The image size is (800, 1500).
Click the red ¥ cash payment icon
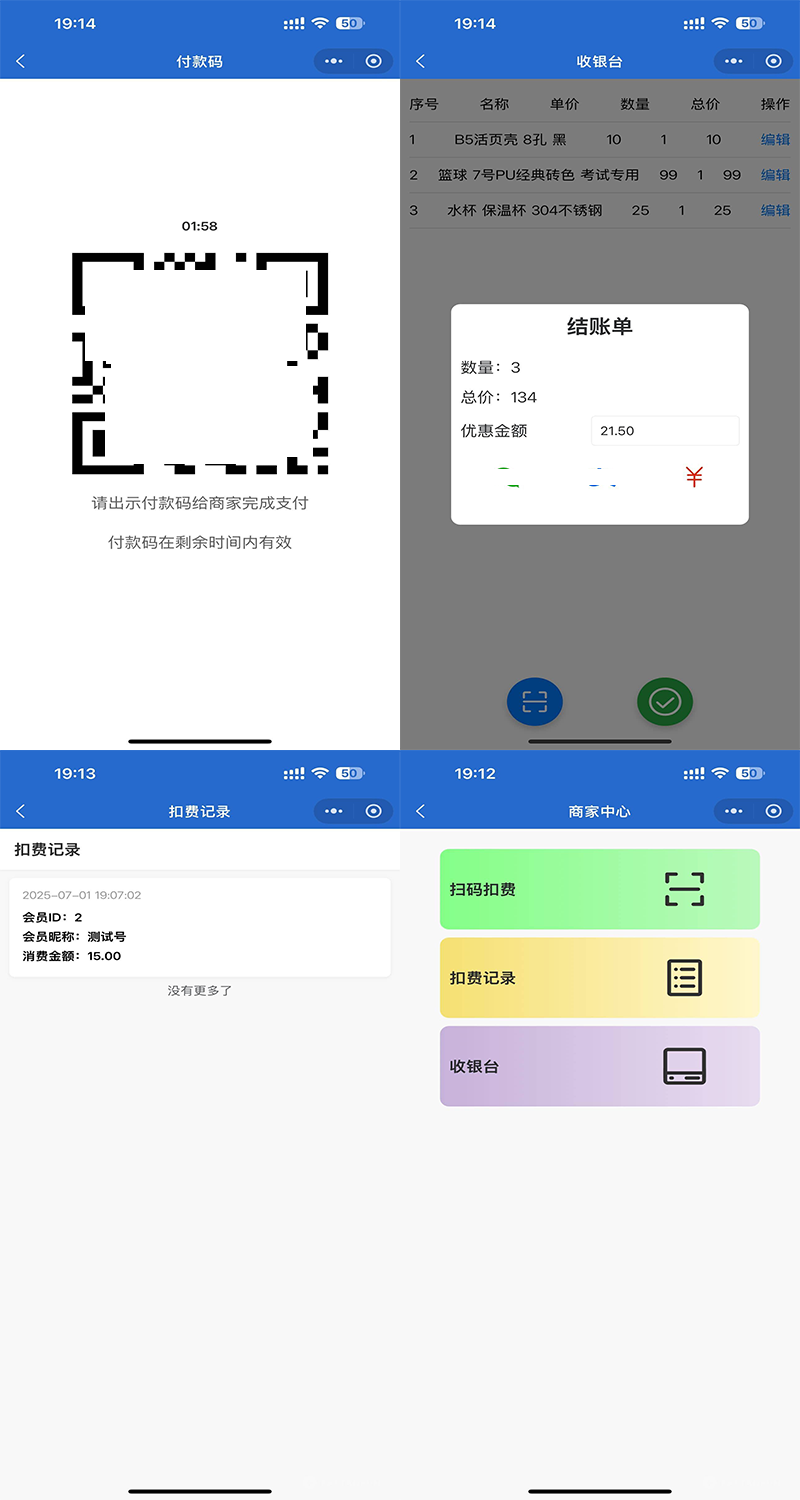click(693, 477)
